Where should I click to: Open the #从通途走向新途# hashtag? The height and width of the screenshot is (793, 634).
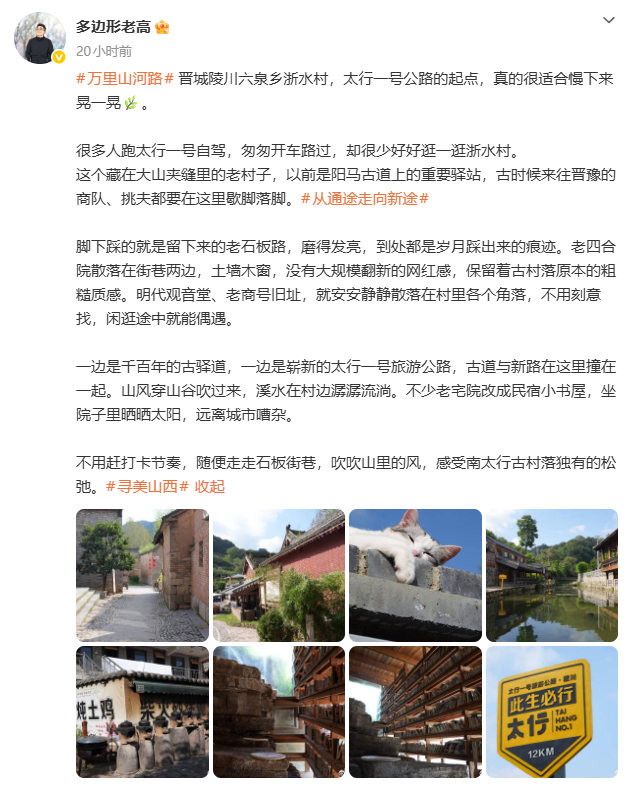[365, 199]
